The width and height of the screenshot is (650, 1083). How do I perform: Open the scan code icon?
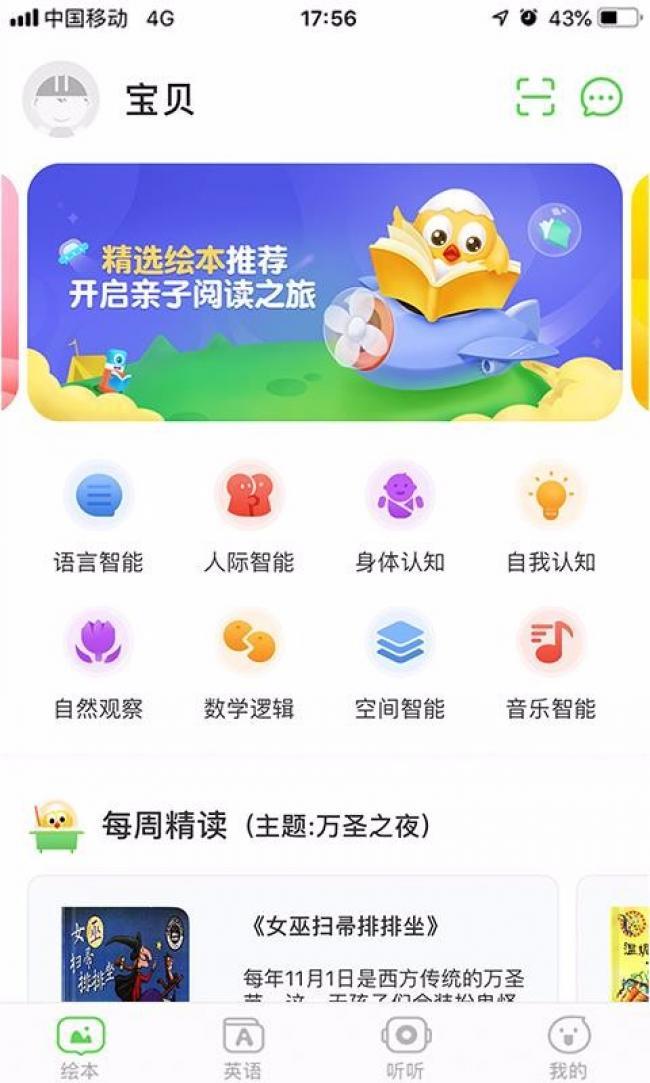coord(535,97)
